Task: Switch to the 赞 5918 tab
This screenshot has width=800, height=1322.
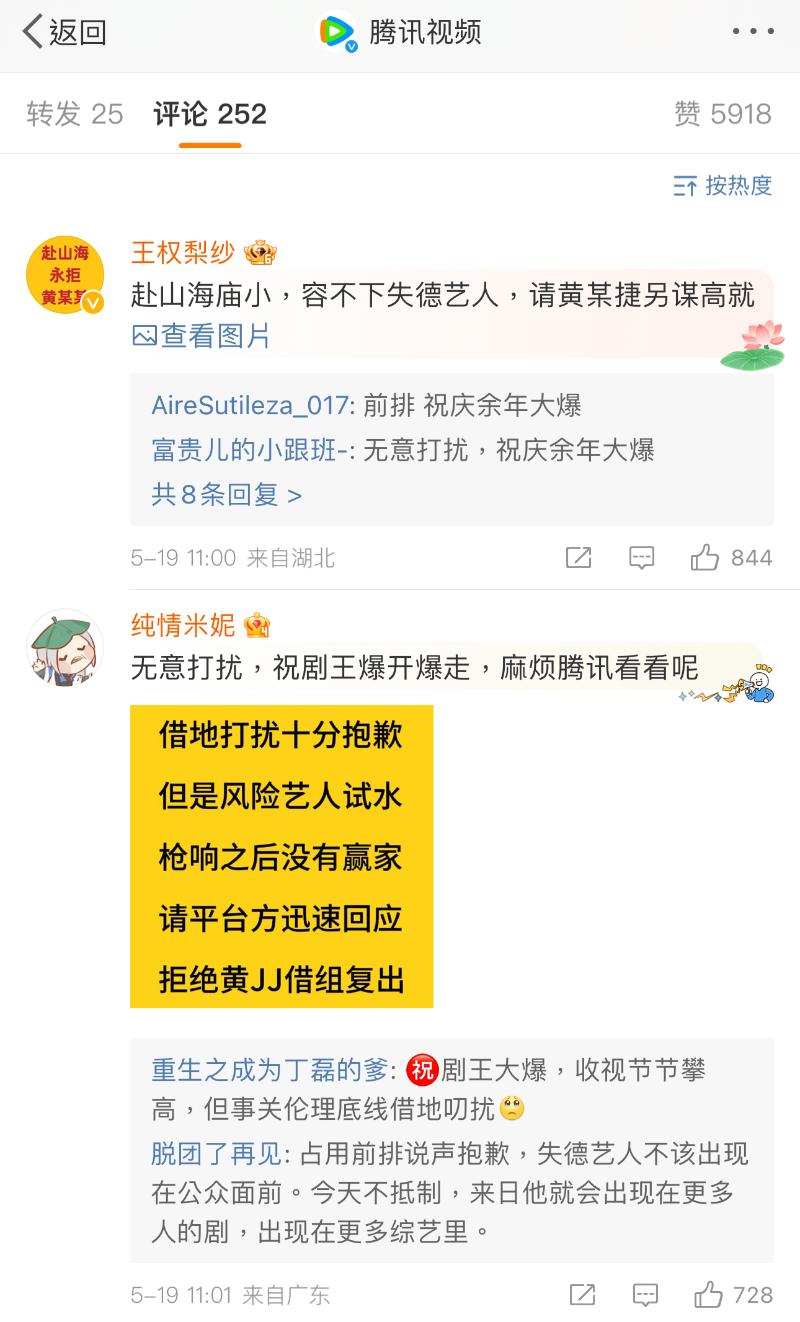Action: click(x=722, y=114)
